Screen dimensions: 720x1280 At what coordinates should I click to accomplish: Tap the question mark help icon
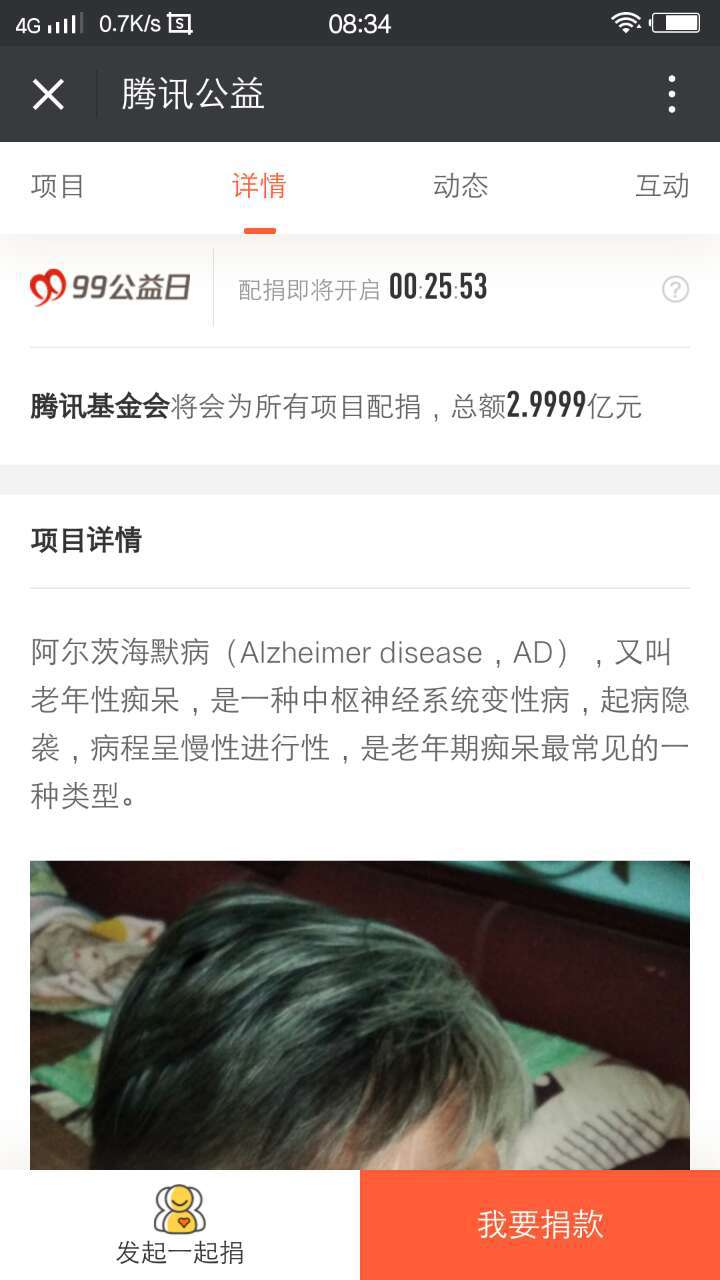pos(676,290)
